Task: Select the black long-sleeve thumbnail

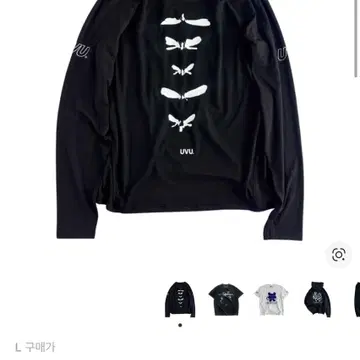Action: pos(180,299)
